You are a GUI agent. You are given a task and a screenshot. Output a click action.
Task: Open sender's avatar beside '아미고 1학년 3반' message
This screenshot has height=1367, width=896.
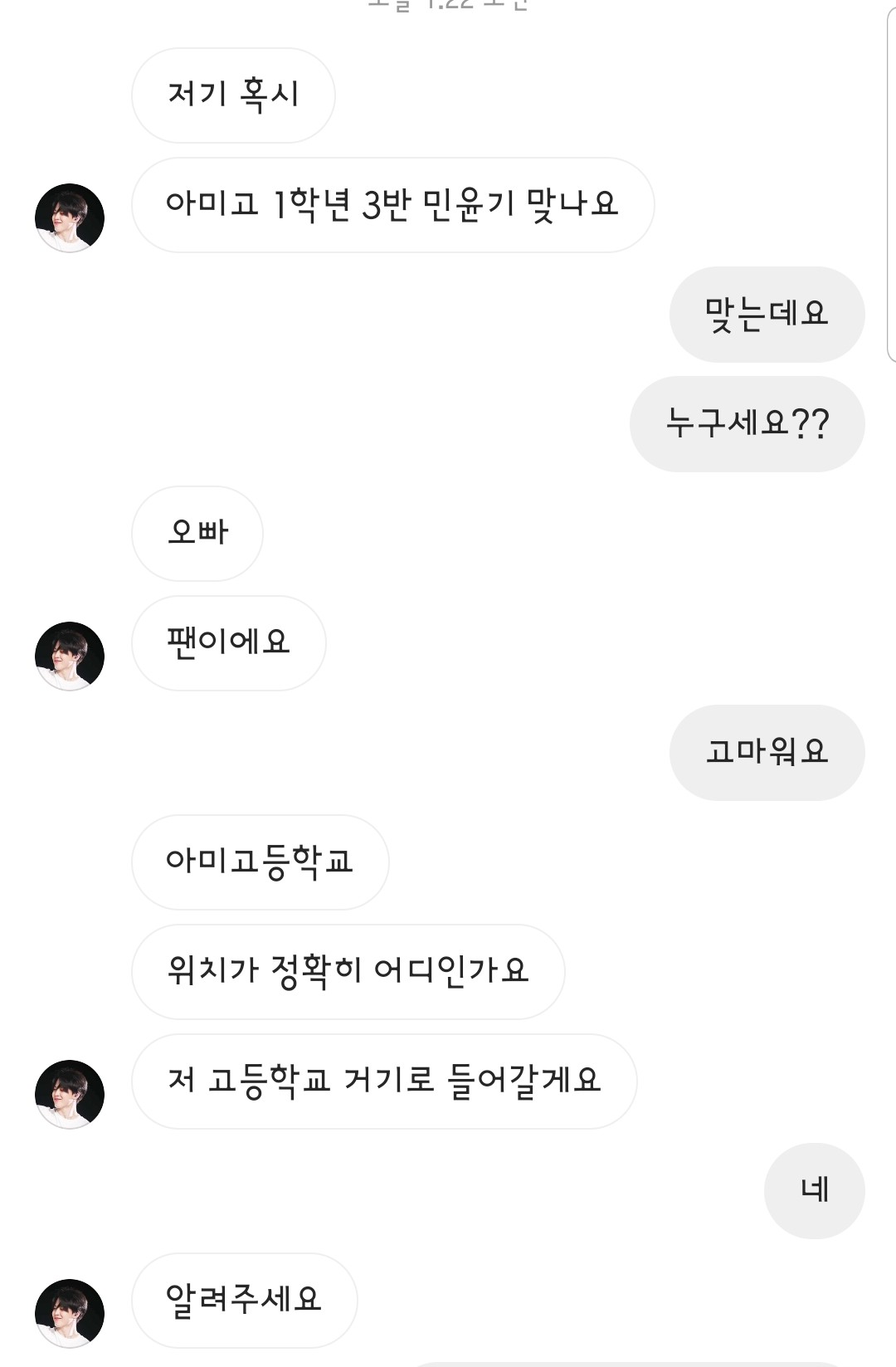pyautogui.click(x=70, y=218)
